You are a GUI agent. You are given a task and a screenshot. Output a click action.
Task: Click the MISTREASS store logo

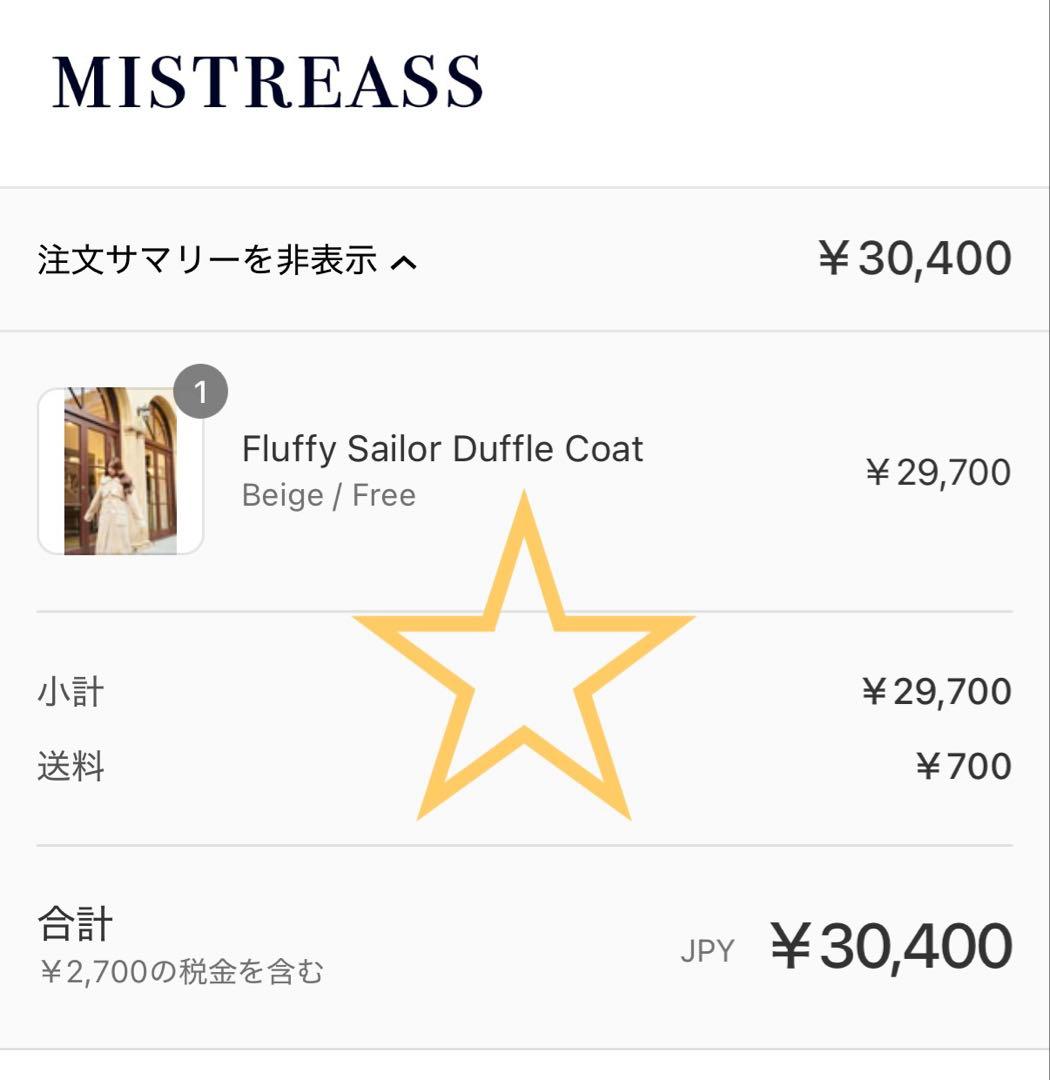[270, 80]
